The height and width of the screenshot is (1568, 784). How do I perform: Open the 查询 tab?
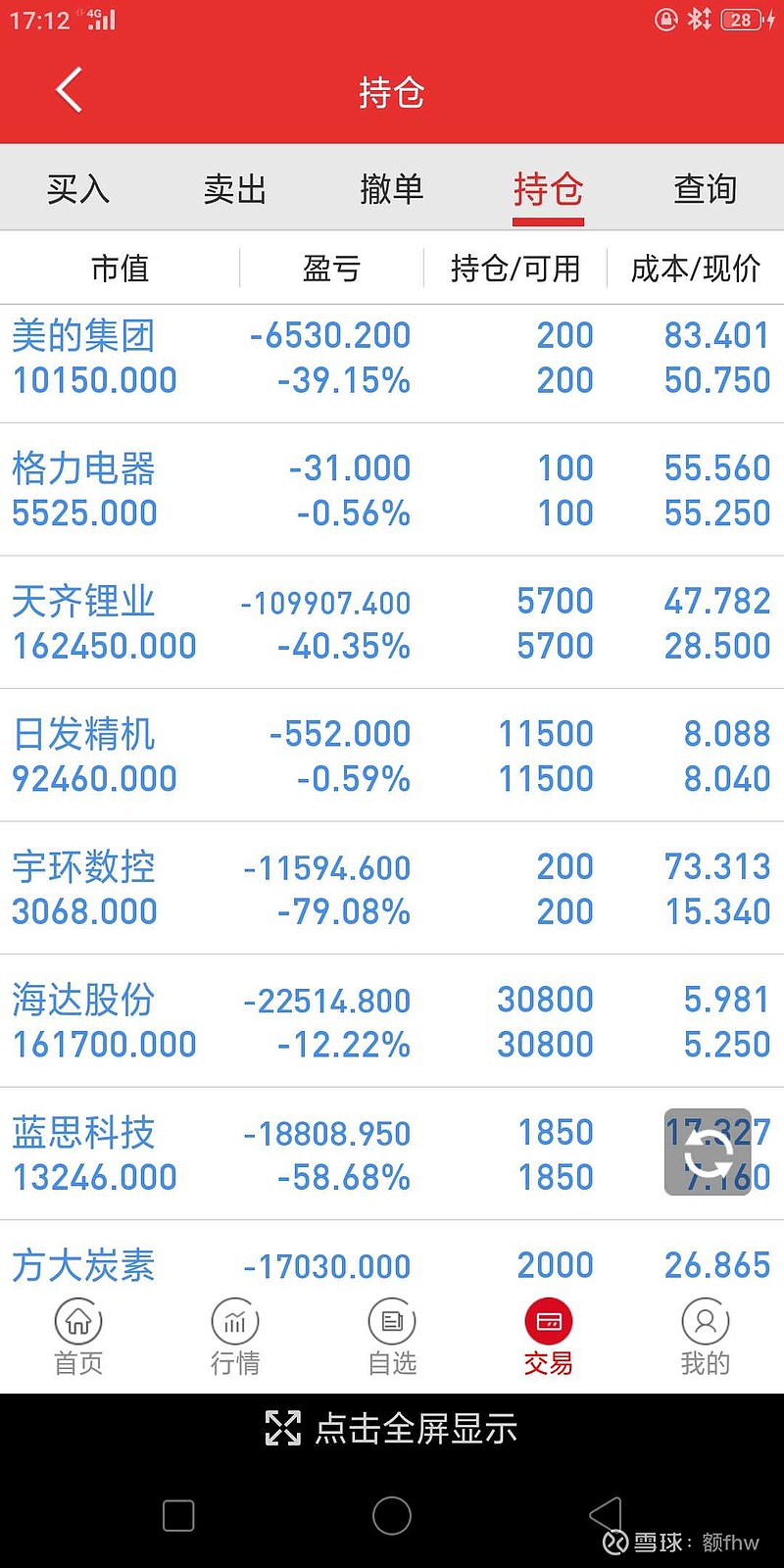706,188
